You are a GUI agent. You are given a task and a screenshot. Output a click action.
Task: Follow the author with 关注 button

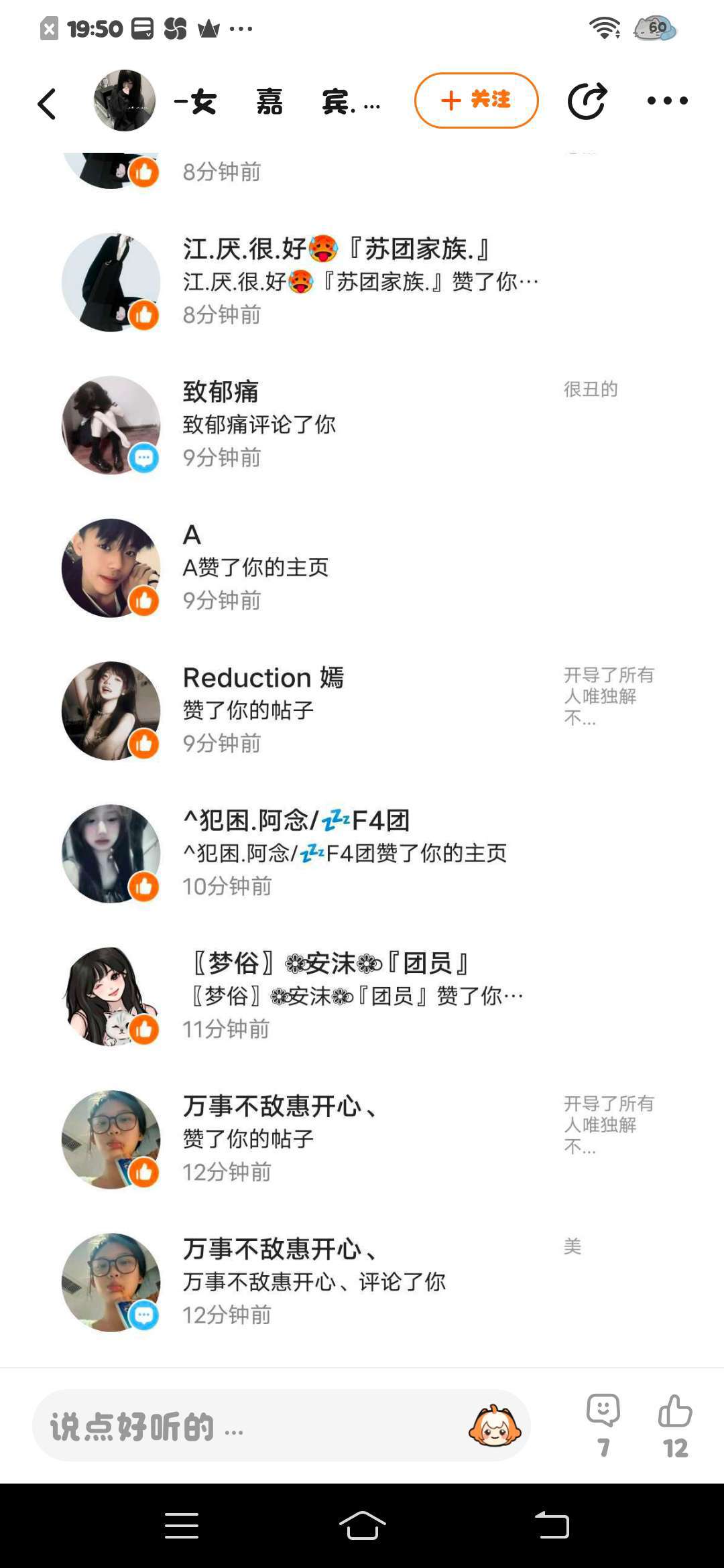476,101
